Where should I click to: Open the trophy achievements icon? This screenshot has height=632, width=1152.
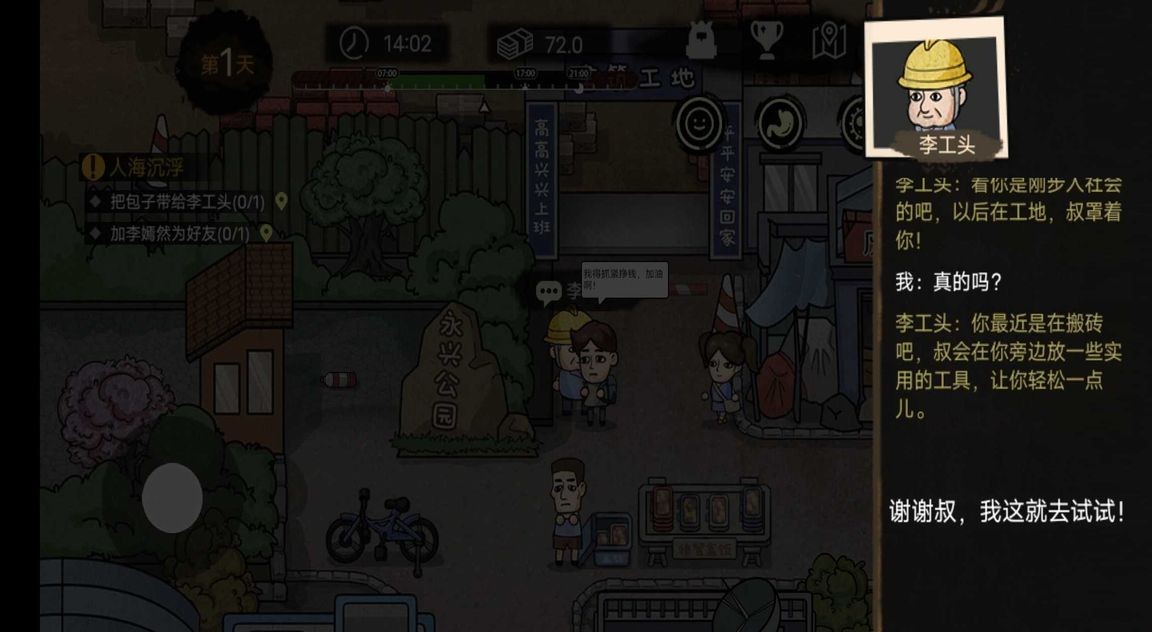(767, 41)
